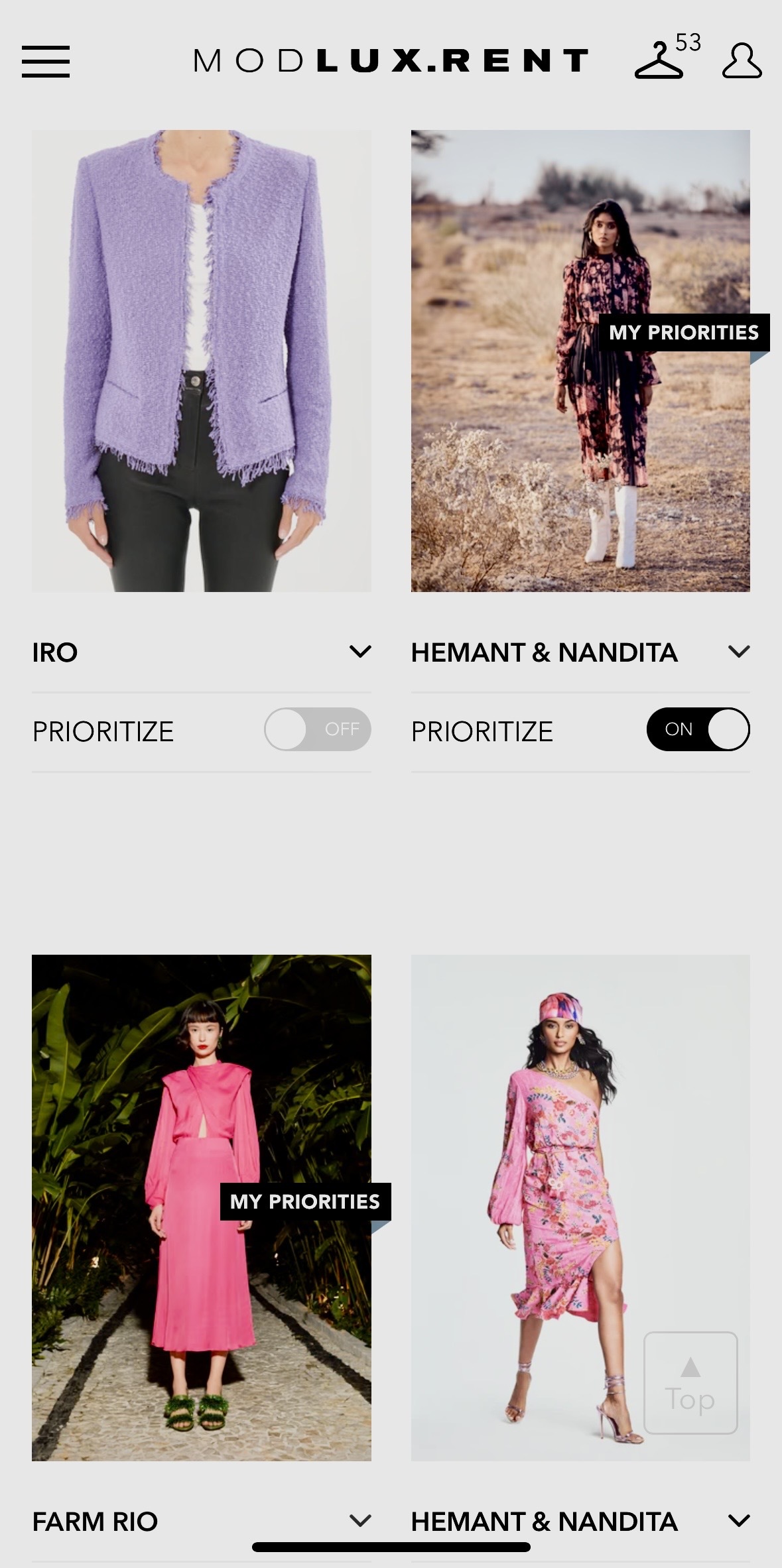The height and width of the screenshot is (1568, 782).
Task: Turn off Prioritize for Hemant & Nandita
Action: (698, 729)
